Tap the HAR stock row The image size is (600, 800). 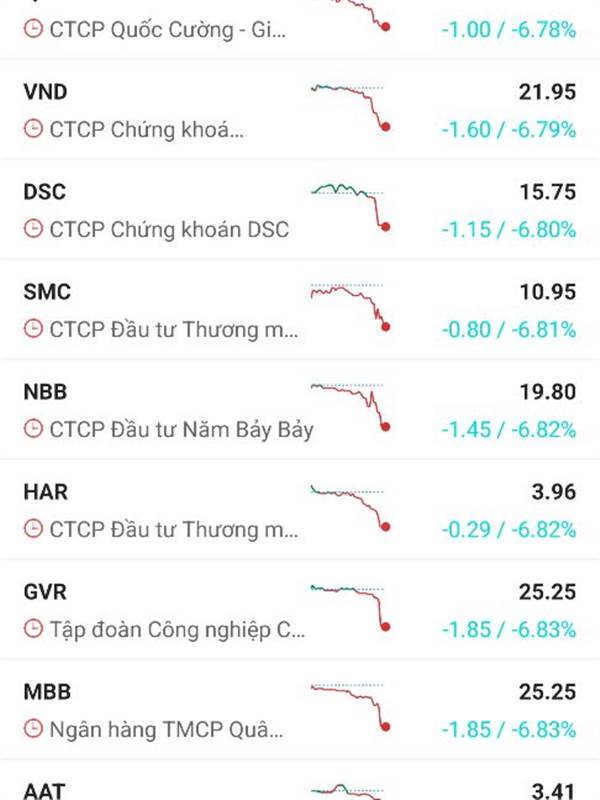pos(300,510)
